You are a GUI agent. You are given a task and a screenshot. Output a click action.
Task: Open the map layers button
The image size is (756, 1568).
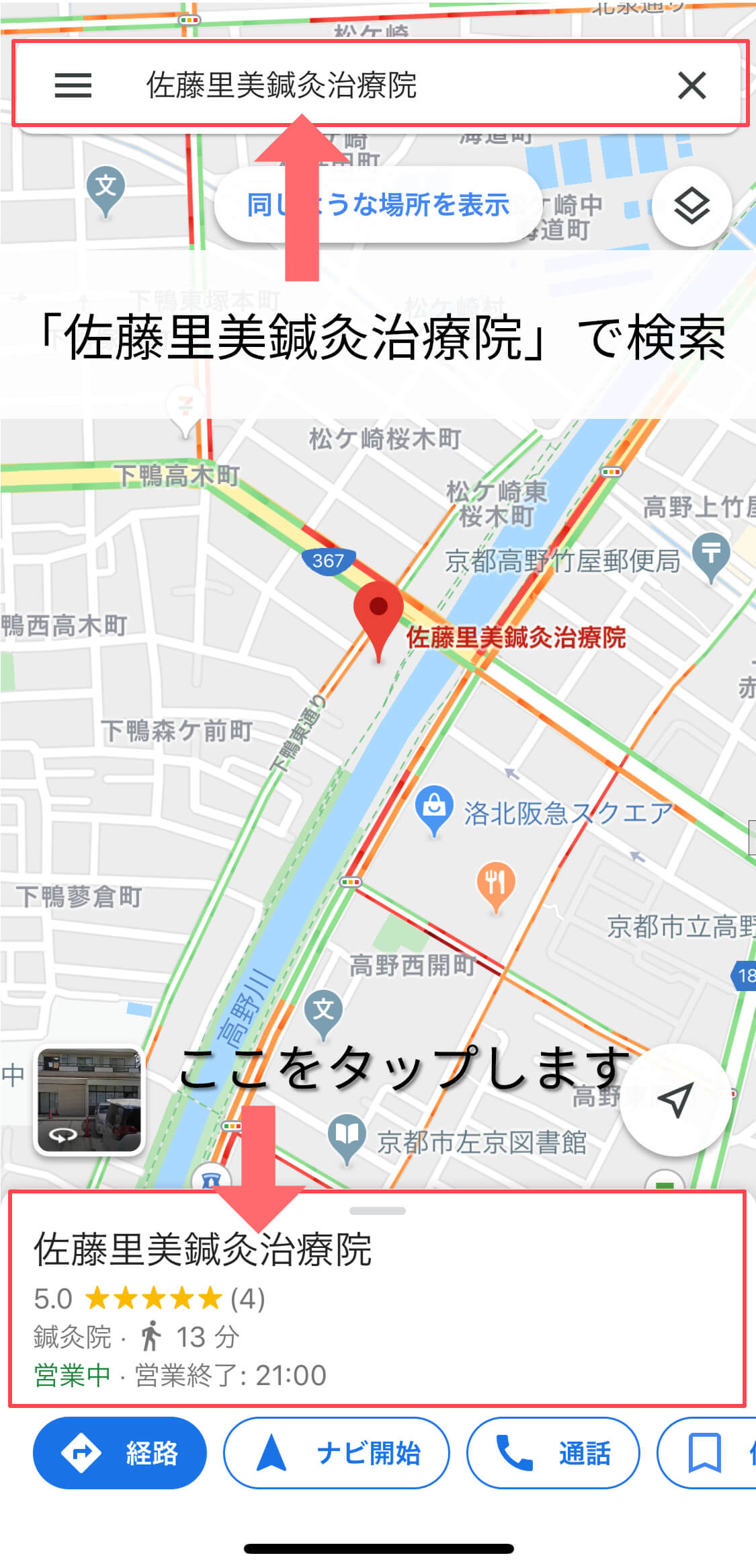tap(691, 206)
